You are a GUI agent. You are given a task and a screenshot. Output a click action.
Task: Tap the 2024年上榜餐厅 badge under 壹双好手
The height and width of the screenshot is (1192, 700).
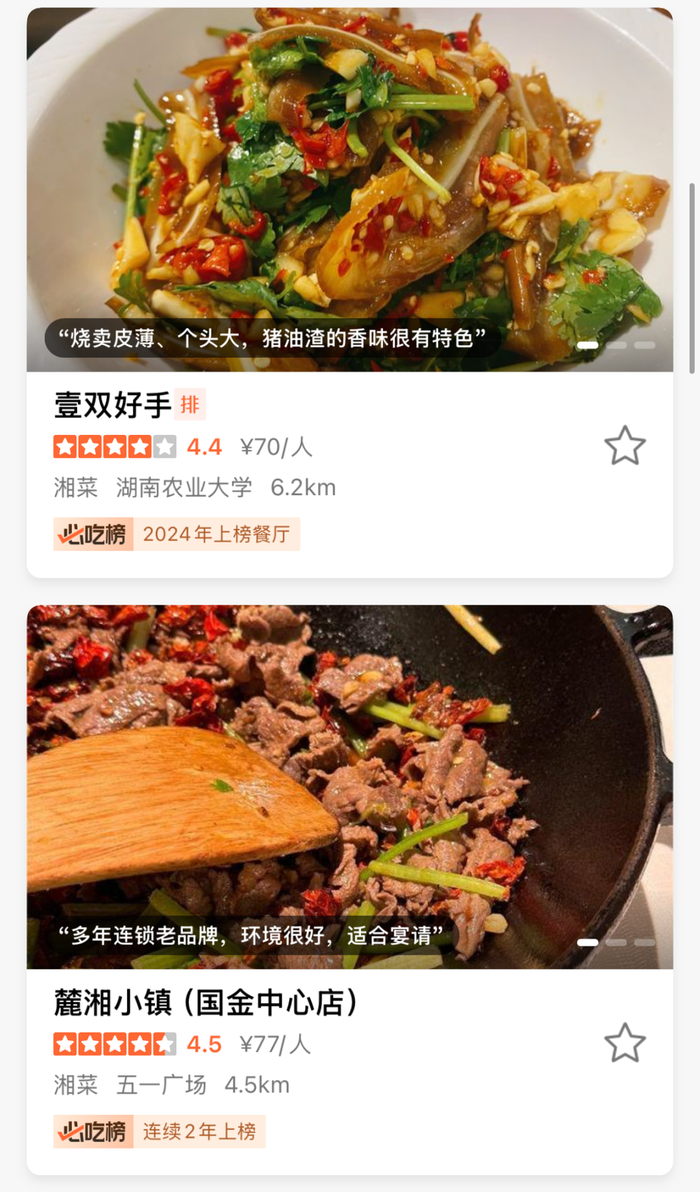(x=177, y=534)
